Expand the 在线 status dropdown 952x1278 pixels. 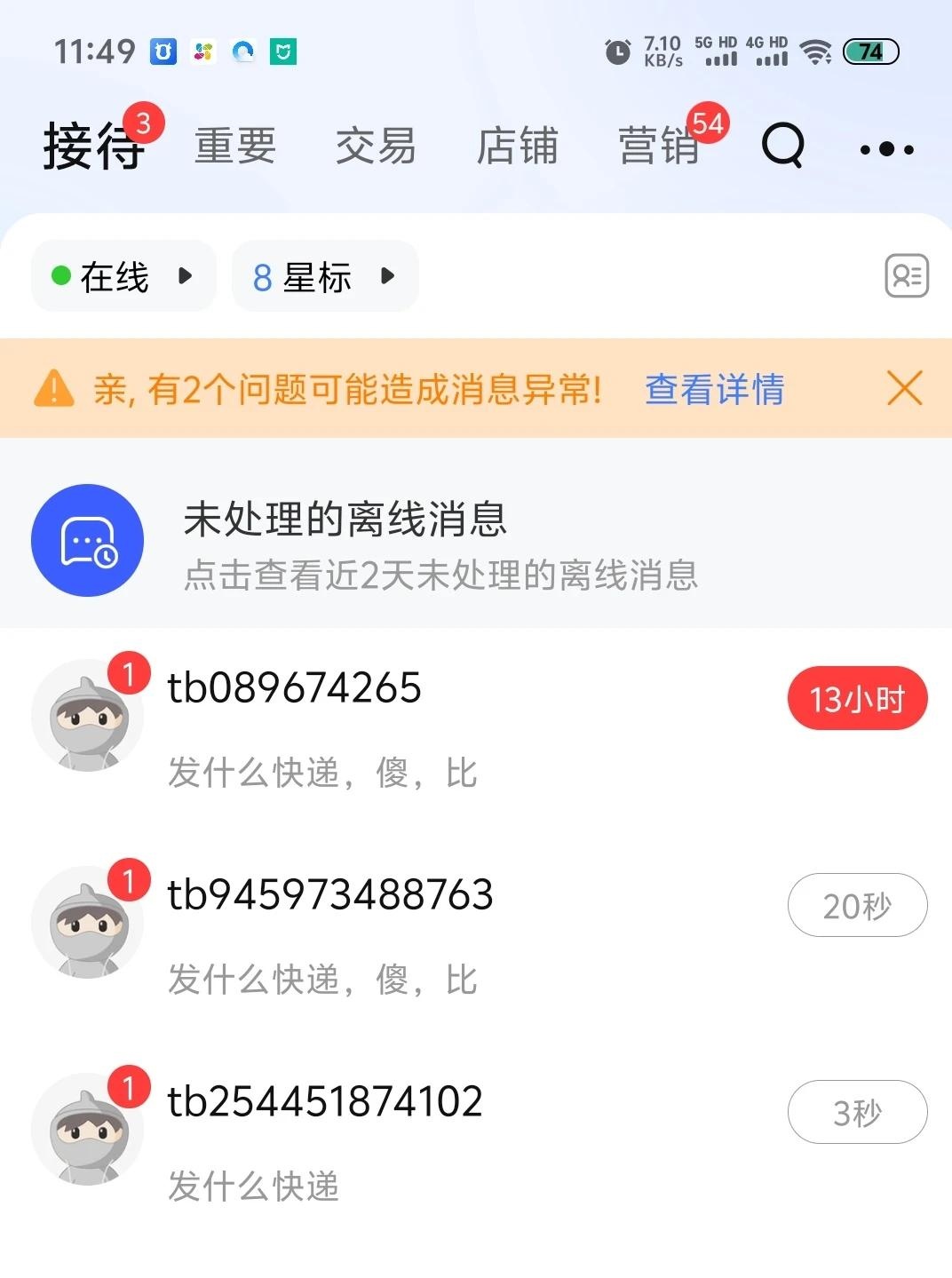[123, 276]
